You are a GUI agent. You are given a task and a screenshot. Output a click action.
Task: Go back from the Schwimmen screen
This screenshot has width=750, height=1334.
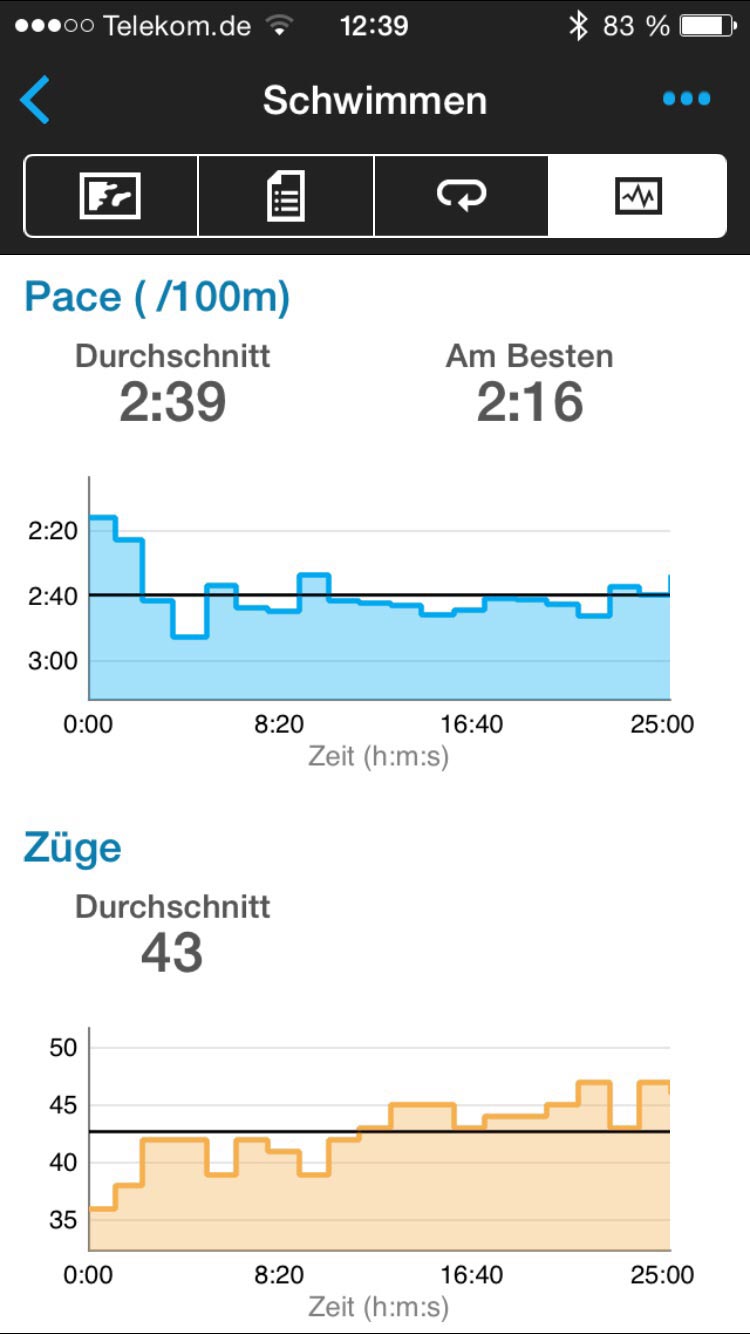pyautogui.click(x=35, y=100)
